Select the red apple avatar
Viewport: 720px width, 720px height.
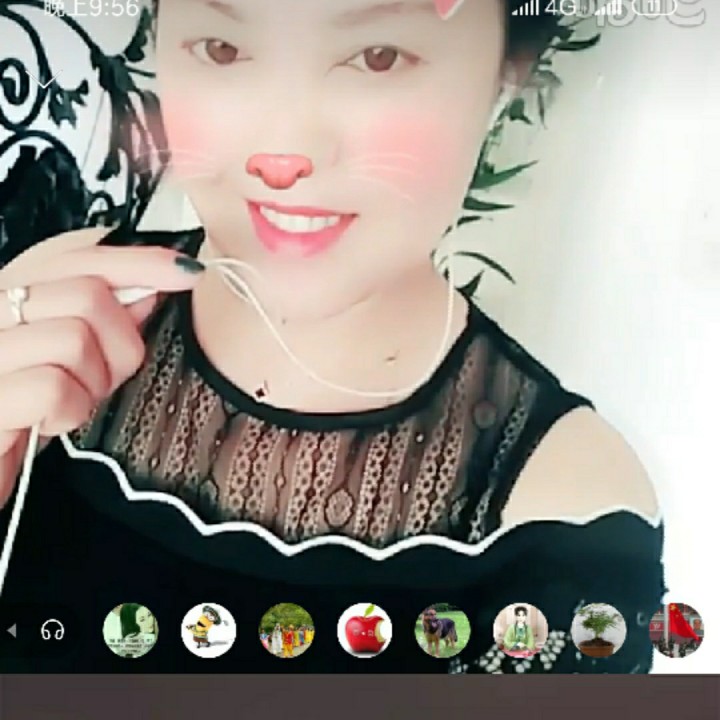click(365, 630)
